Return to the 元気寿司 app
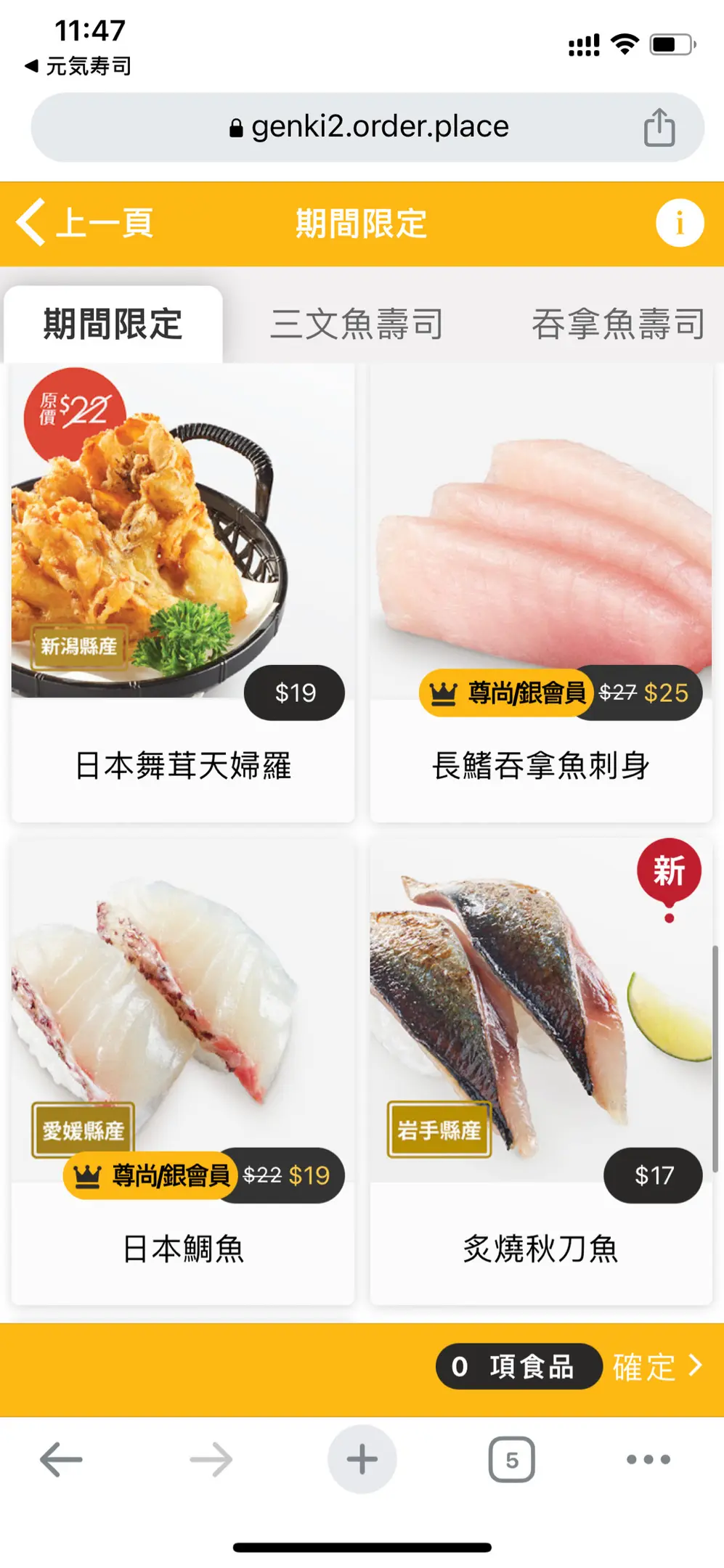724x1568 pixels. tap(78, 66)
